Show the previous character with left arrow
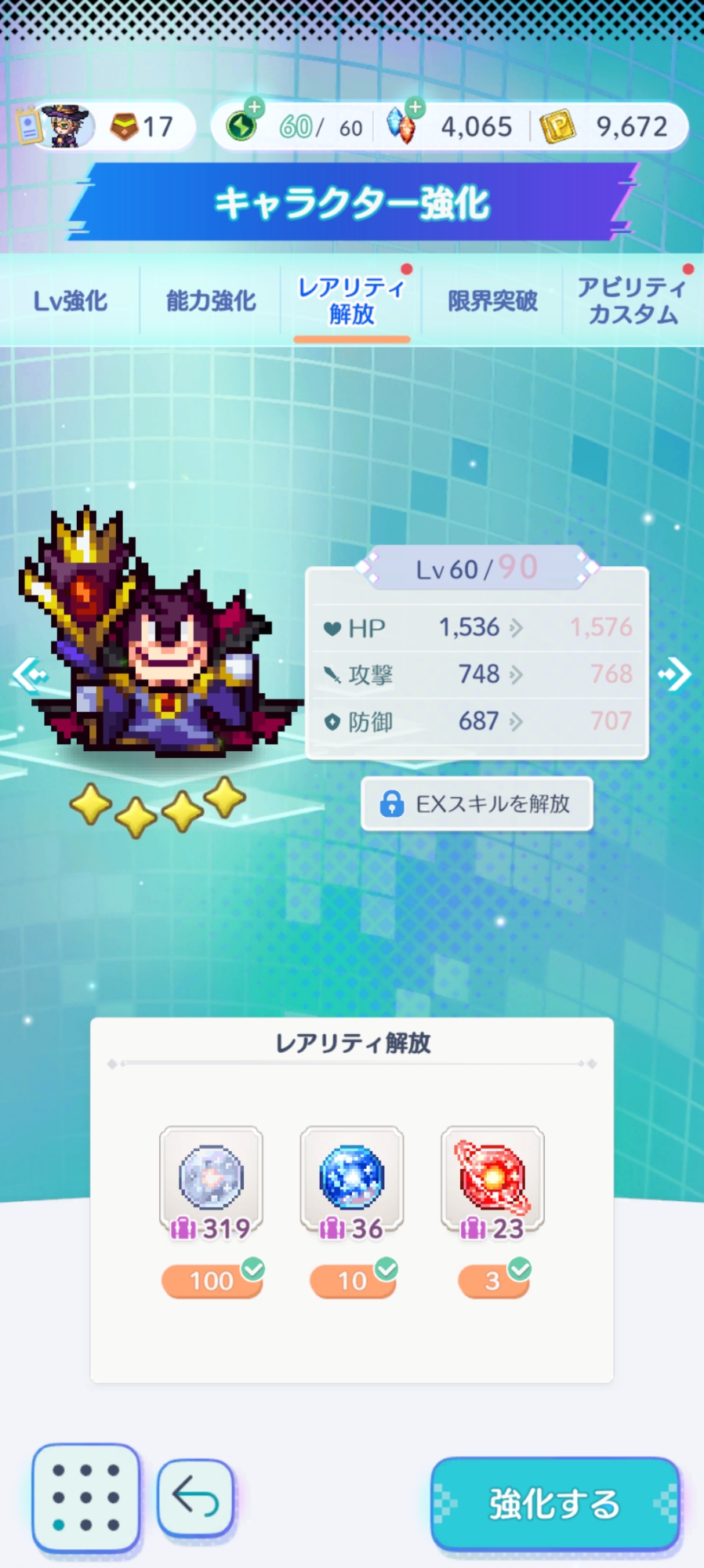 click(x=30, y=674)
